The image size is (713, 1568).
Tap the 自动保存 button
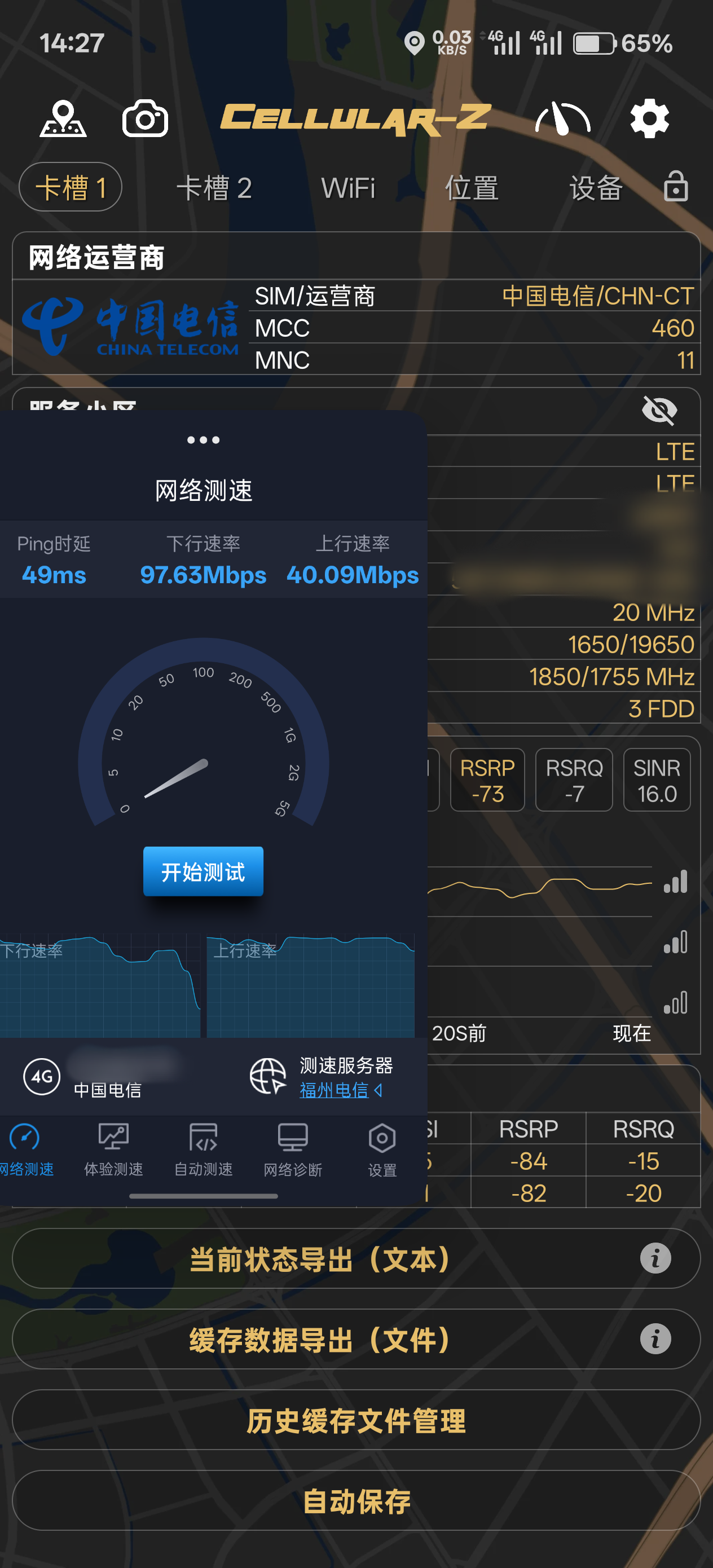(356, 1501)
